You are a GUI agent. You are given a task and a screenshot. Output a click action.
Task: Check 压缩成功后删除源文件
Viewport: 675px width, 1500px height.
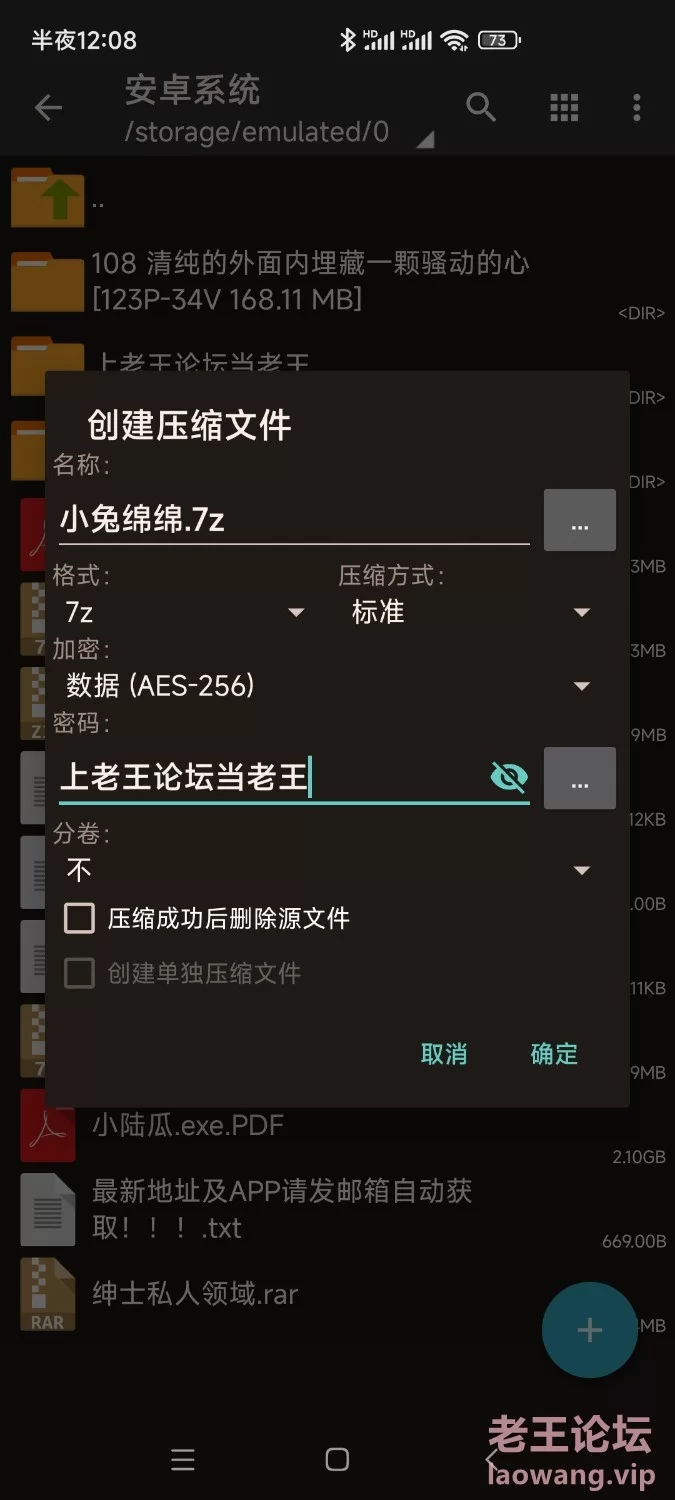pos(207,918)
